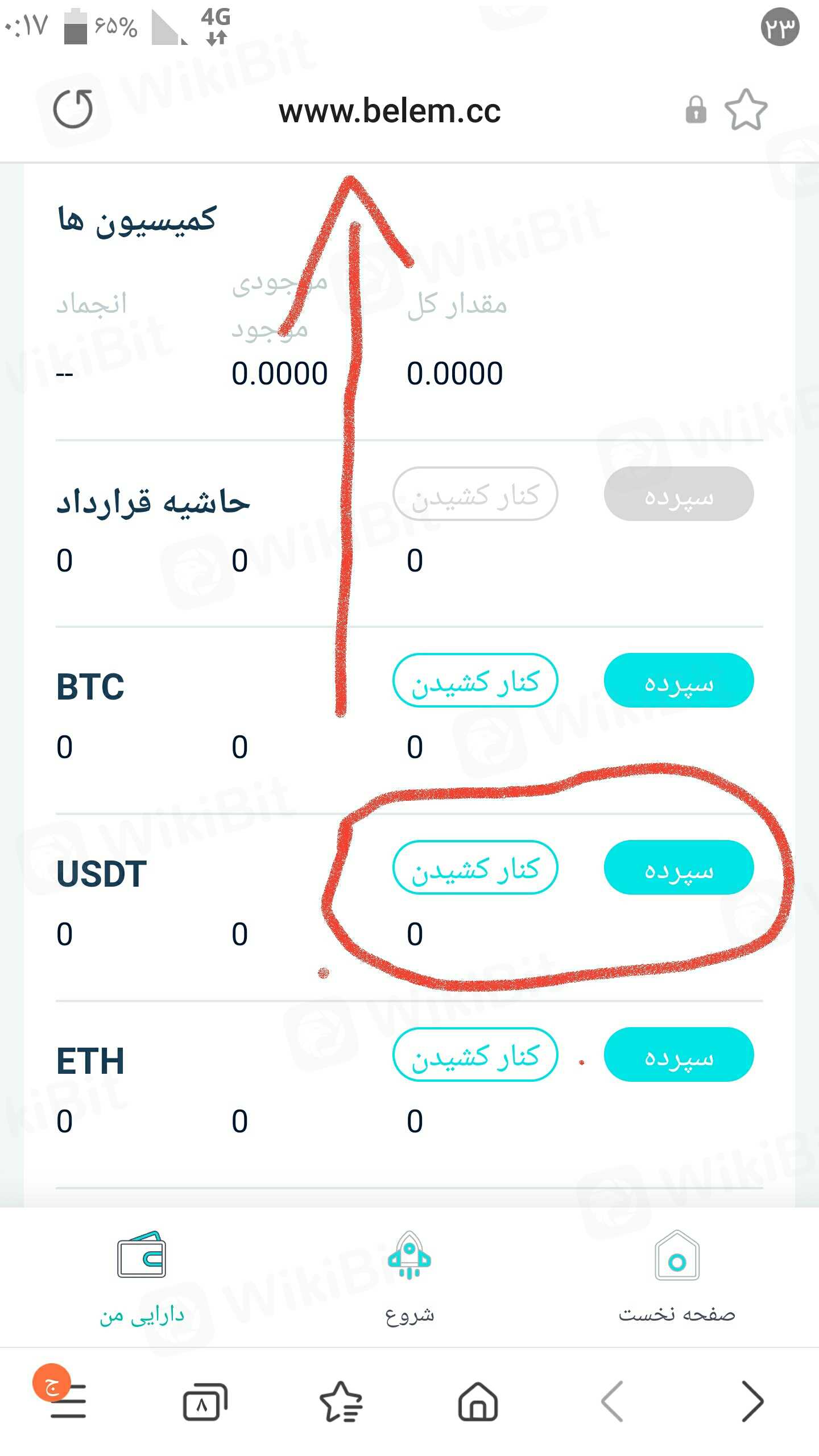This screenshot has height=1456, width=819.
Task: Tap the ETH سپرده (deposit) button
Action: pos(679,1054)
